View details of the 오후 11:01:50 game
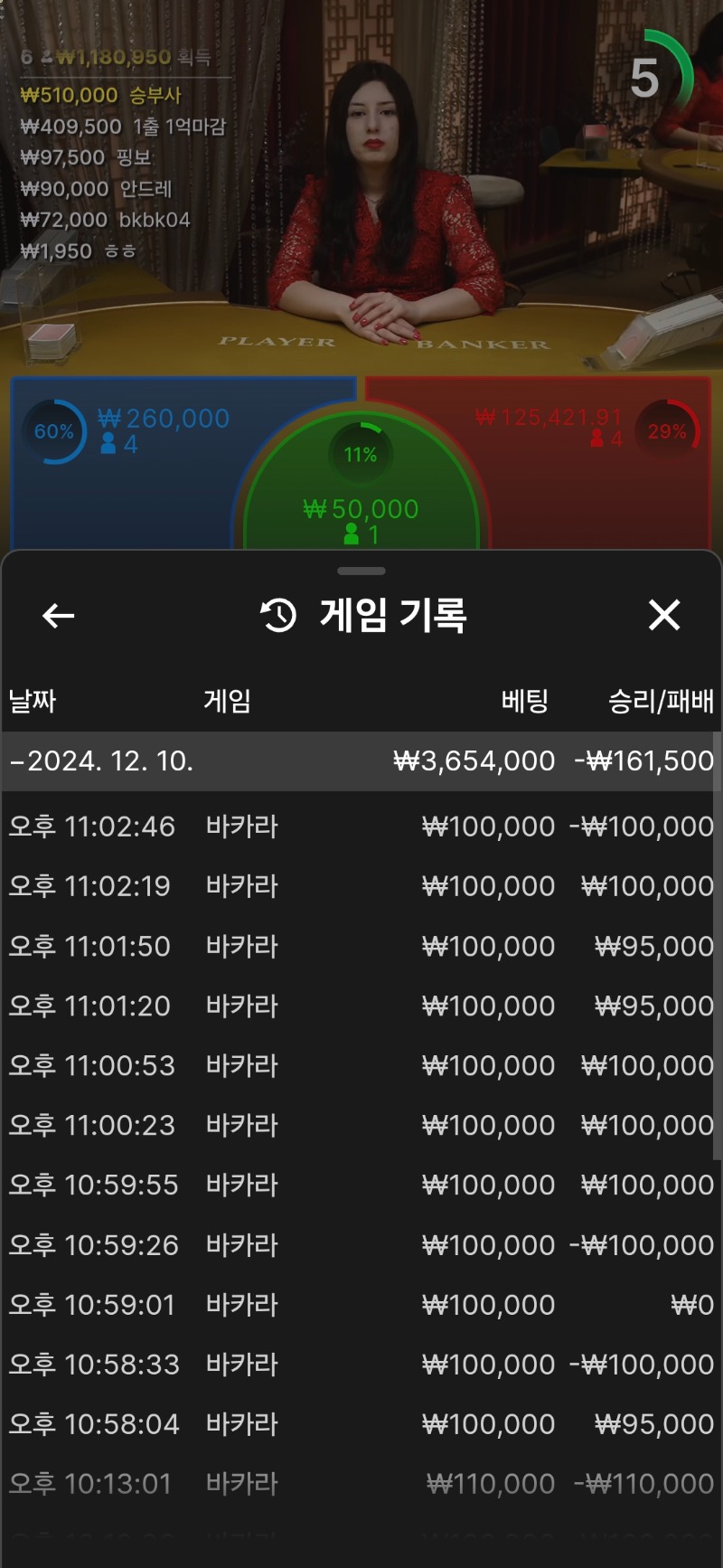 (x=361, y=947)
